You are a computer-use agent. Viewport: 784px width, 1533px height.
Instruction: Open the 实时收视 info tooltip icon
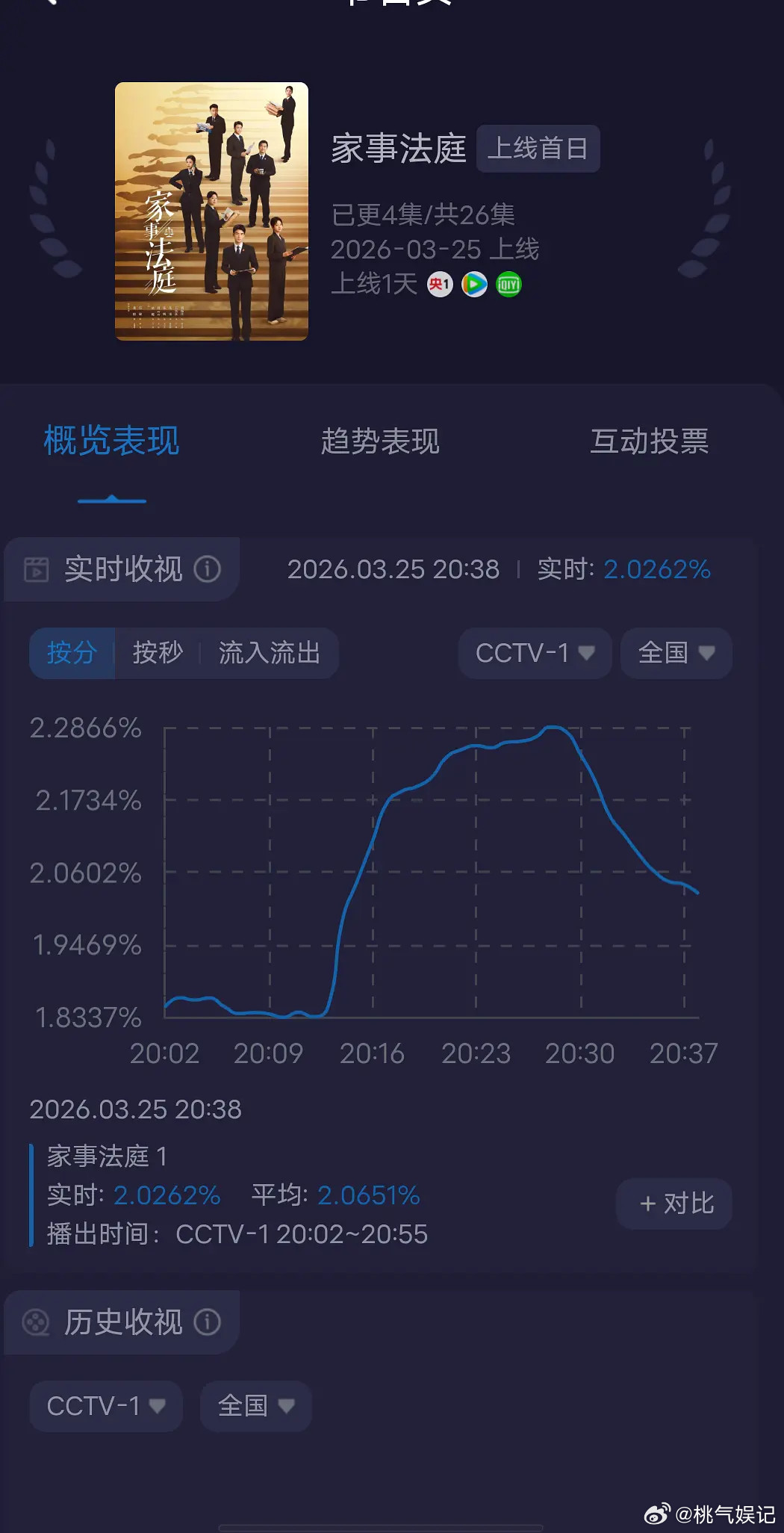point(208,569)
